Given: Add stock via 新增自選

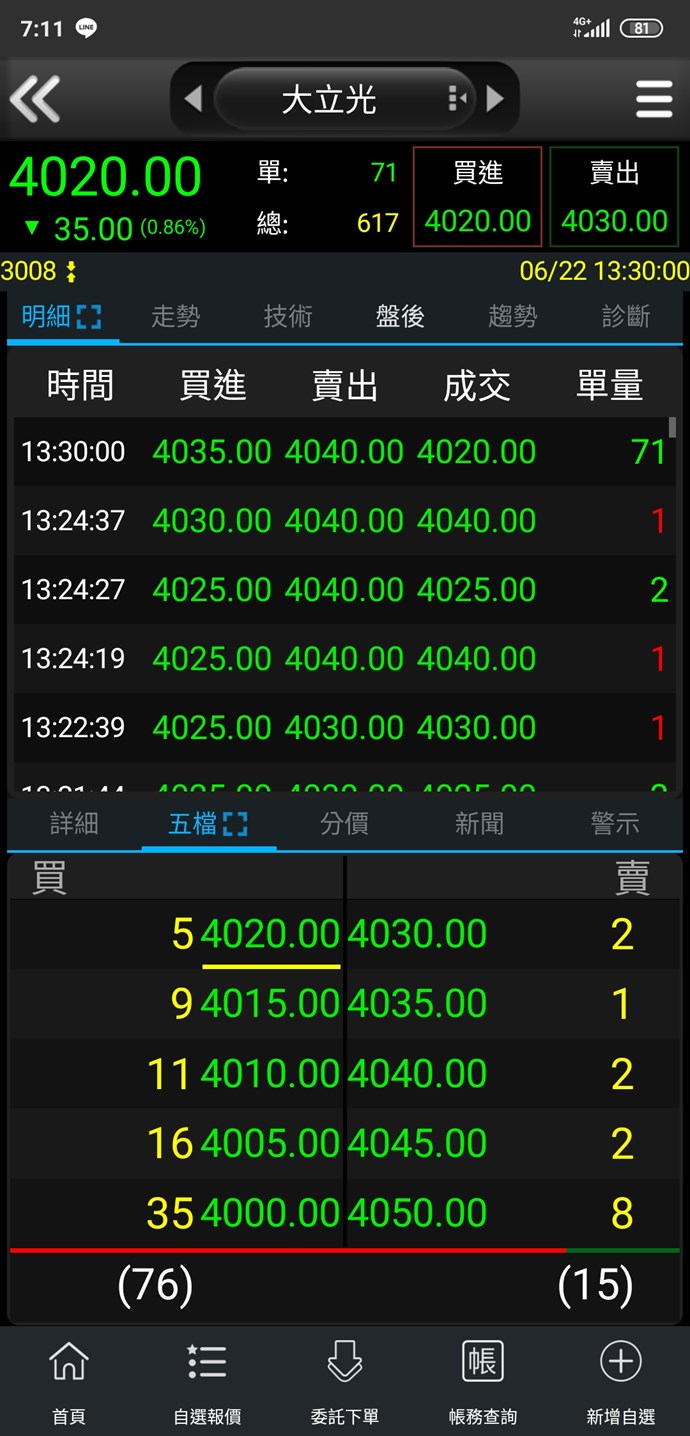Looking at the screenshot, I should 620,1382.
